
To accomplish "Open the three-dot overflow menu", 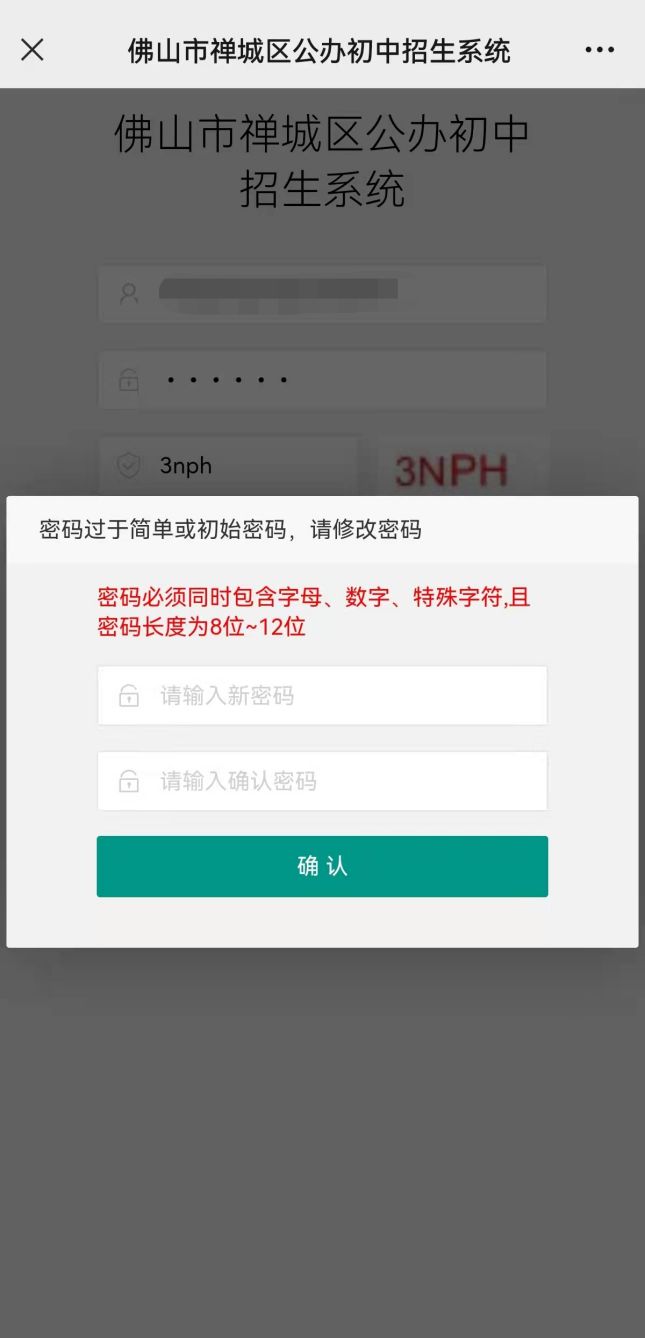I will click(x=599, y=50).
